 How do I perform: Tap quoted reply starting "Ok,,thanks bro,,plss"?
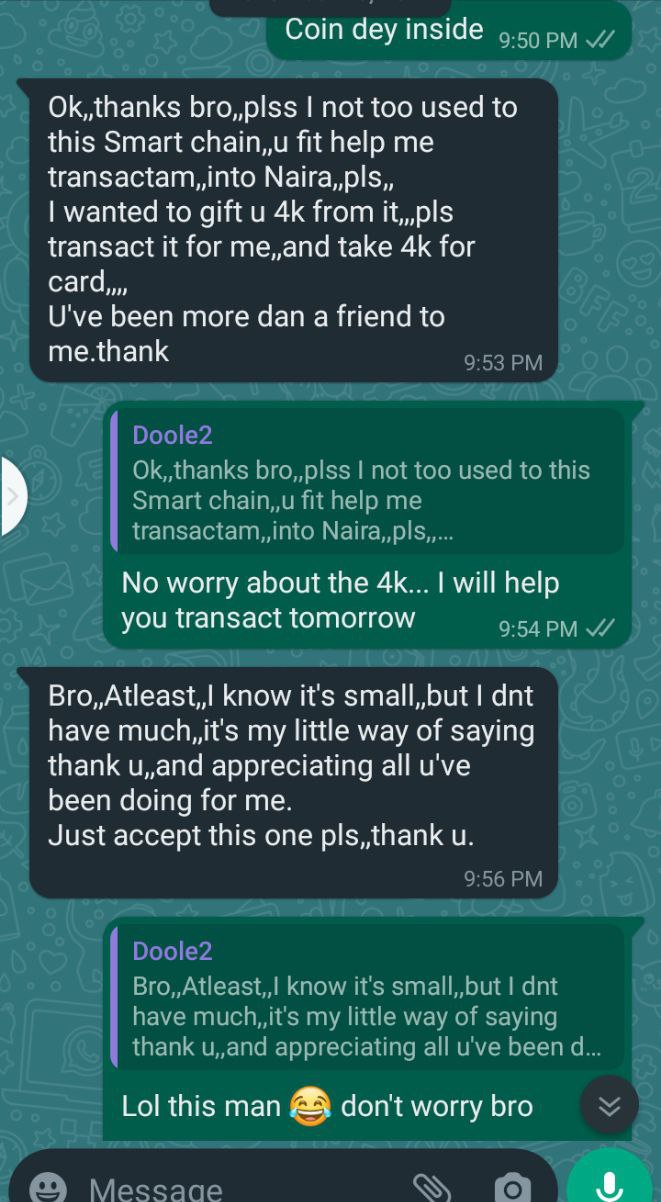(367, 482)
